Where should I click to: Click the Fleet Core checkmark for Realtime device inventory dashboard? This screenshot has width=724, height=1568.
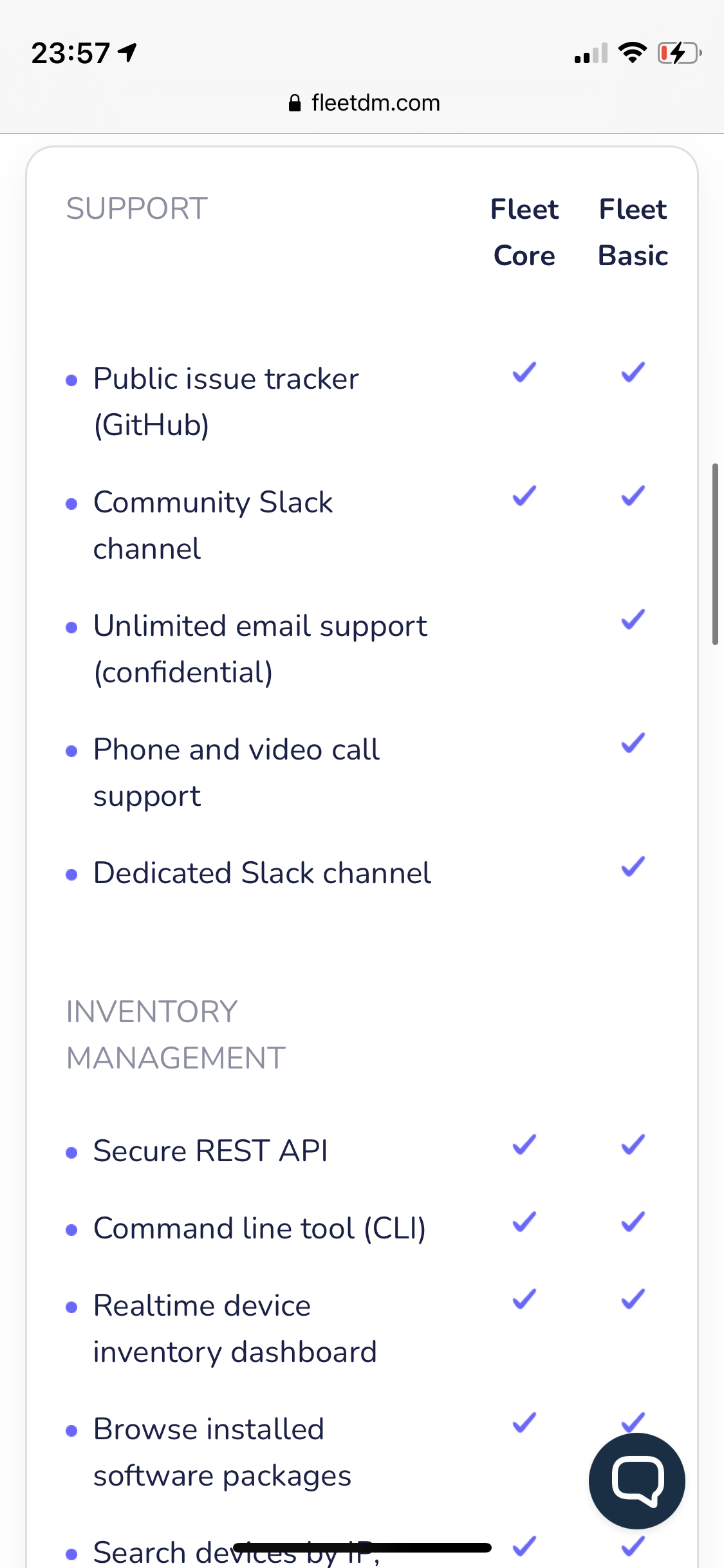524,1298
